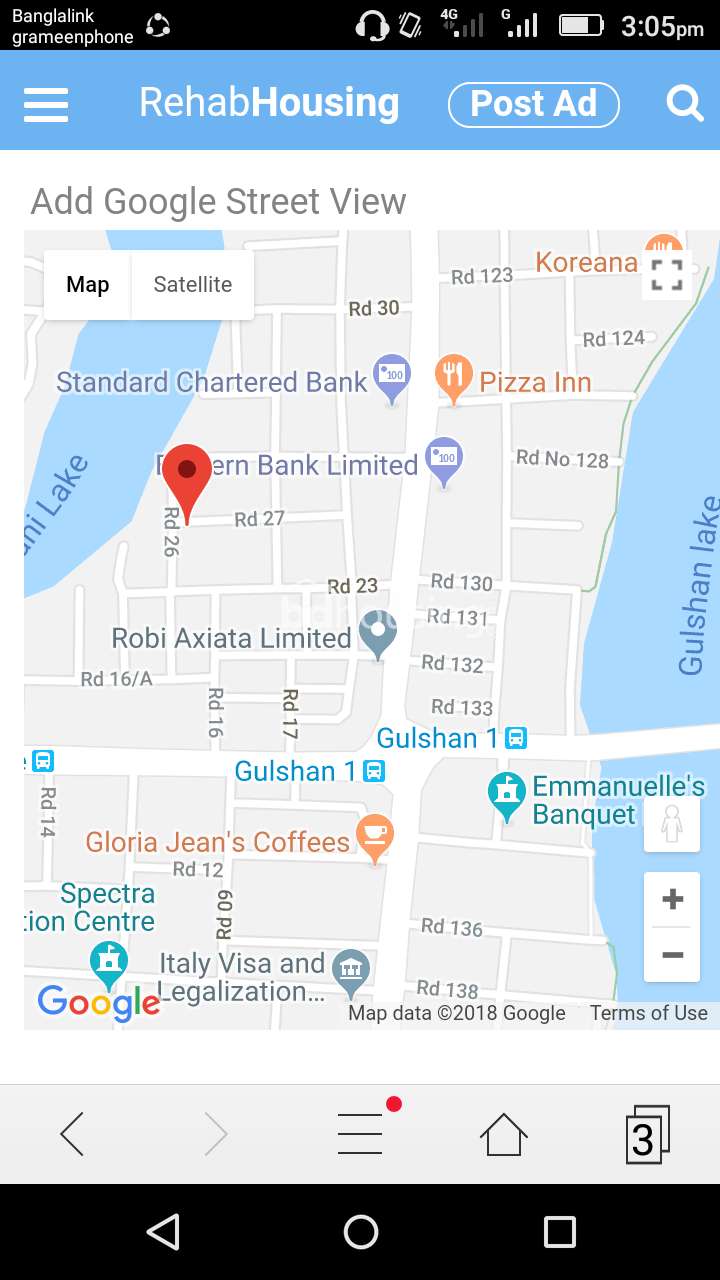The height and width of the screenshot is (1280, 720).
Task: Tap the Post Ad button
Action: pos(534,104)
